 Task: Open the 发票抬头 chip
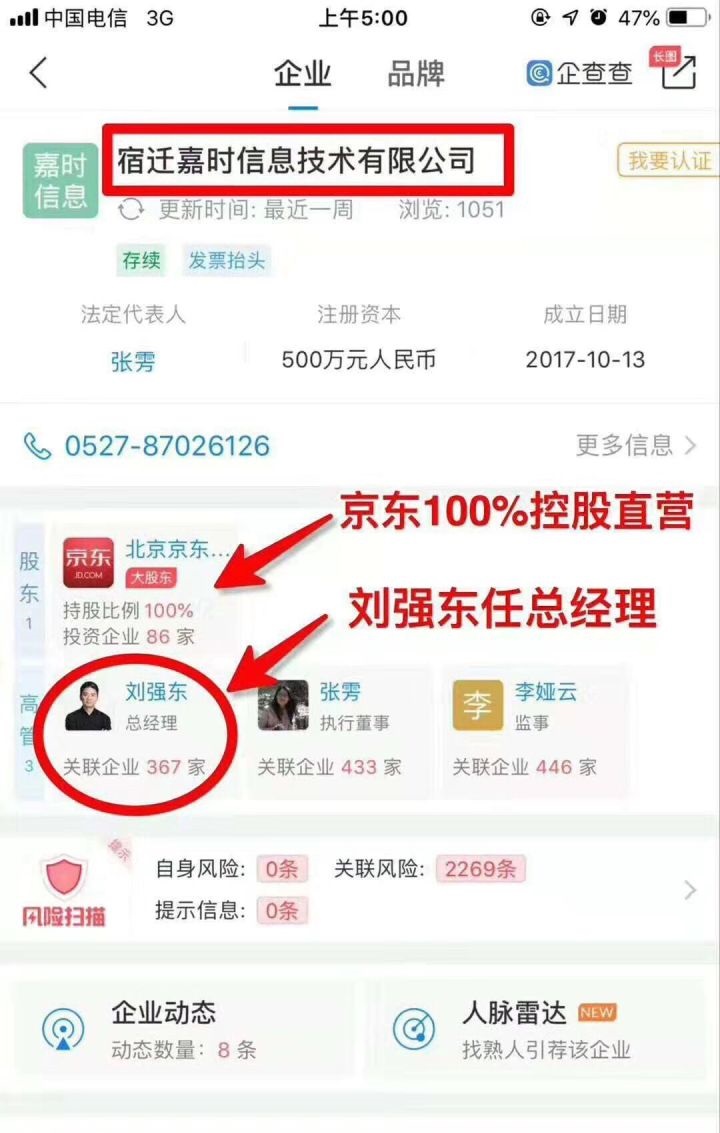[227, 261]
